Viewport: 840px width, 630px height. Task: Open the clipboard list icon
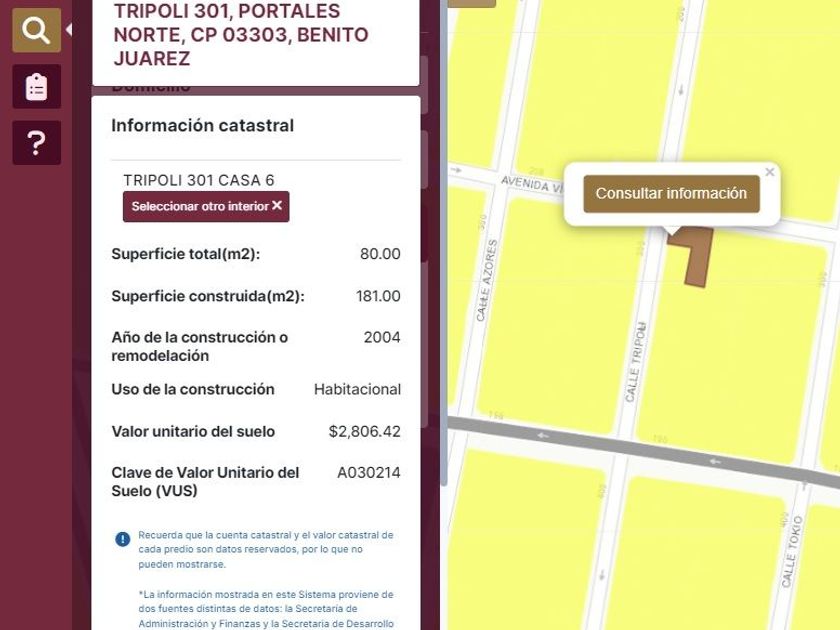36,87
